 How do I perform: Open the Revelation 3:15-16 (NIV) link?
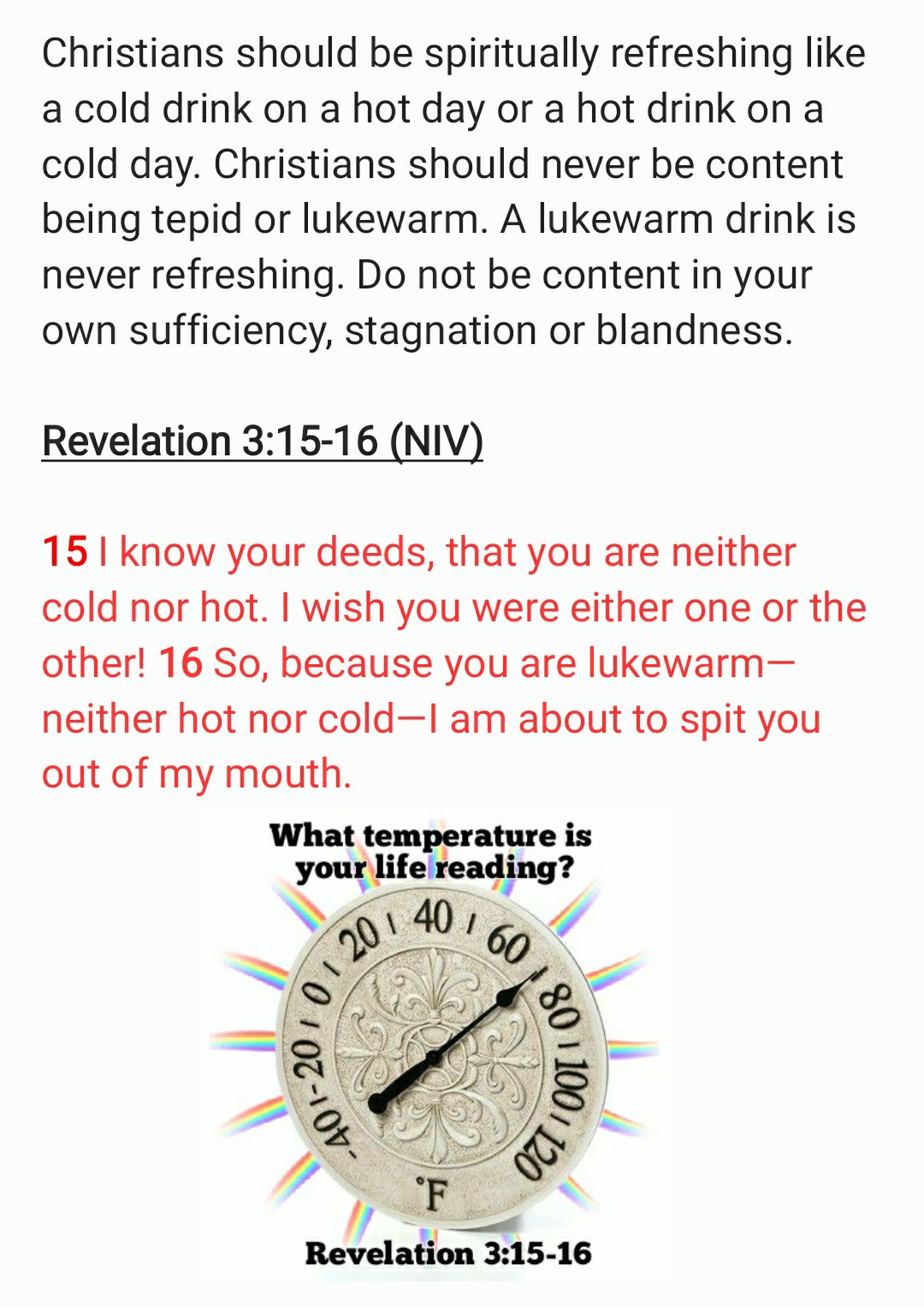point(262,442)
